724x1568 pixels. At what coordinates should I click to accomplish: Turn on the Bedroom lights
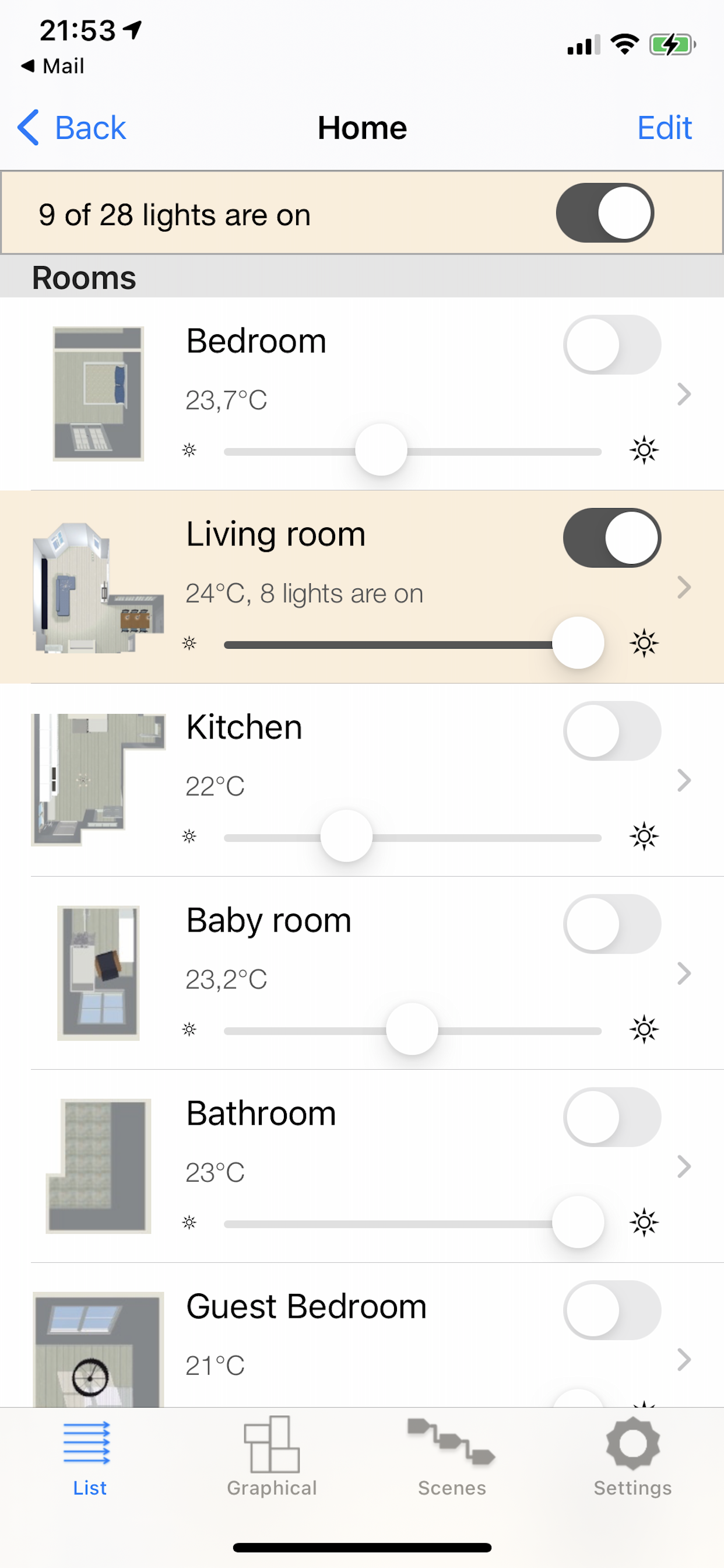pos(612,345)
